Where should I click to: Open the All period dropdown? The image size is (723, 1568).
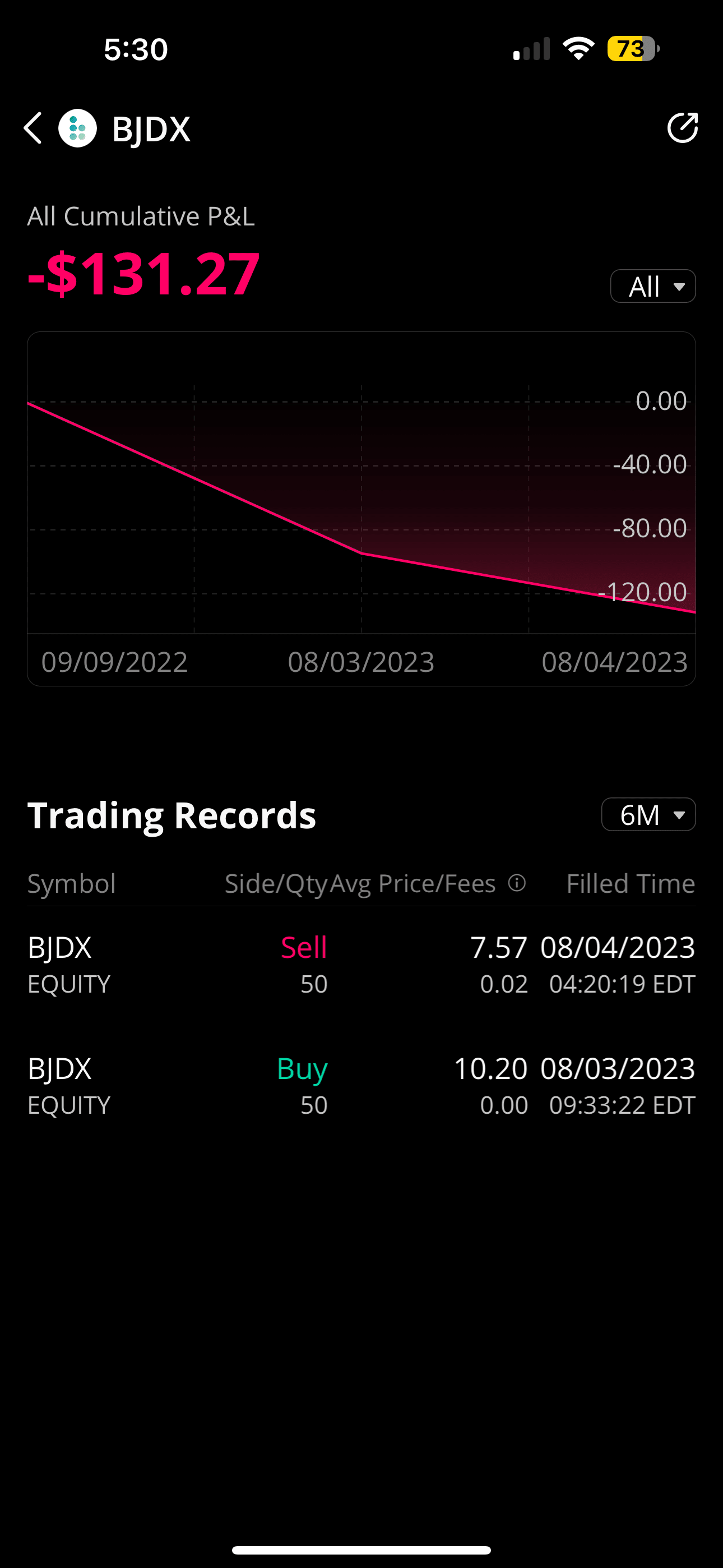653,286
